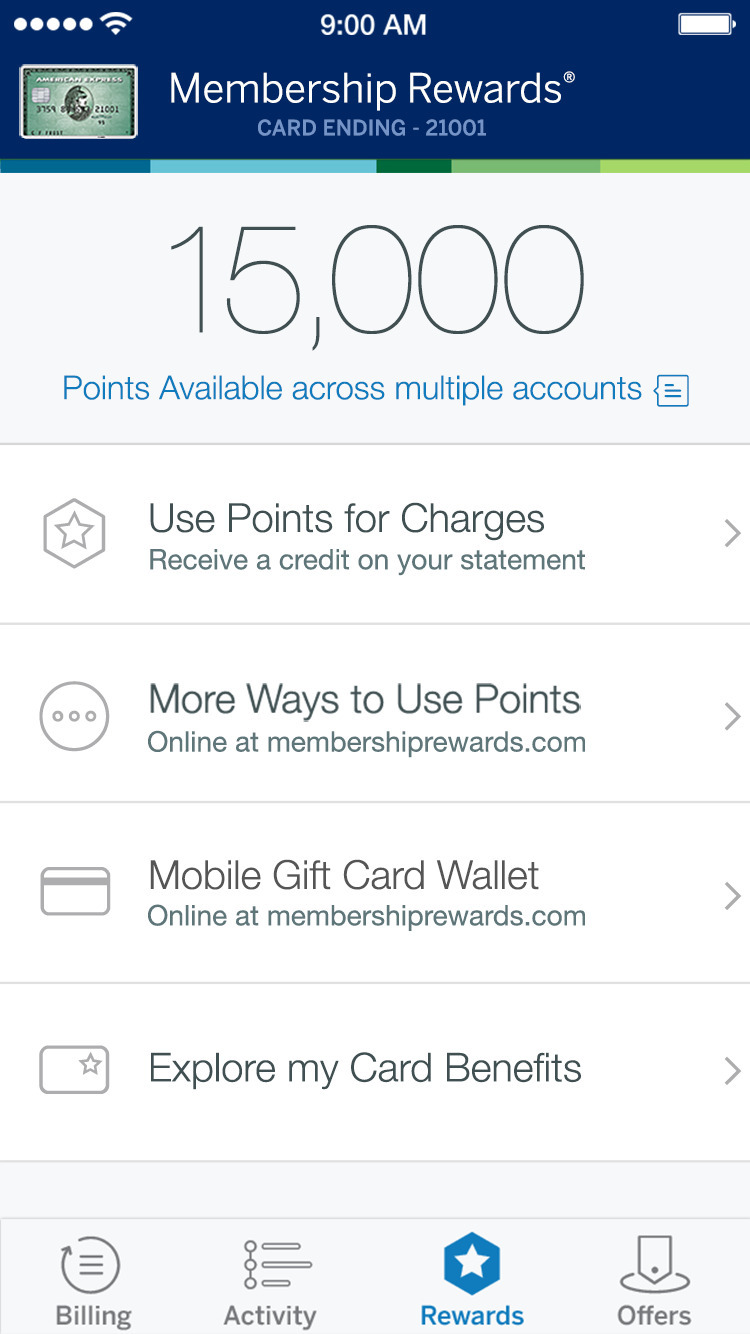Image resolution: width=750 pixels, height=1334 pixels.
Task: Open More Ways to Use Points
Action: (375, 715)
